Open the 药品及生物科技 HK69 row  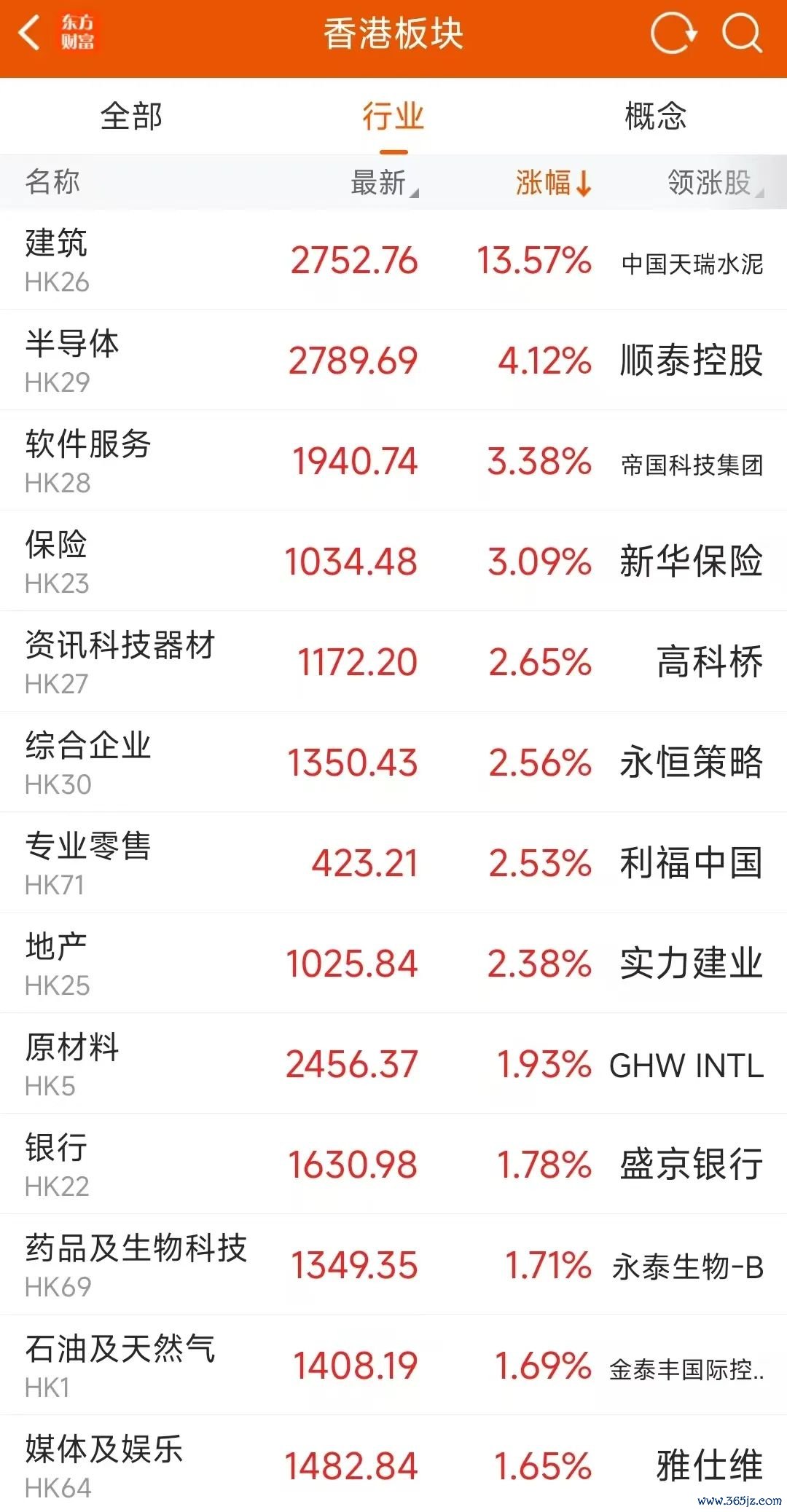(393, 1265)
